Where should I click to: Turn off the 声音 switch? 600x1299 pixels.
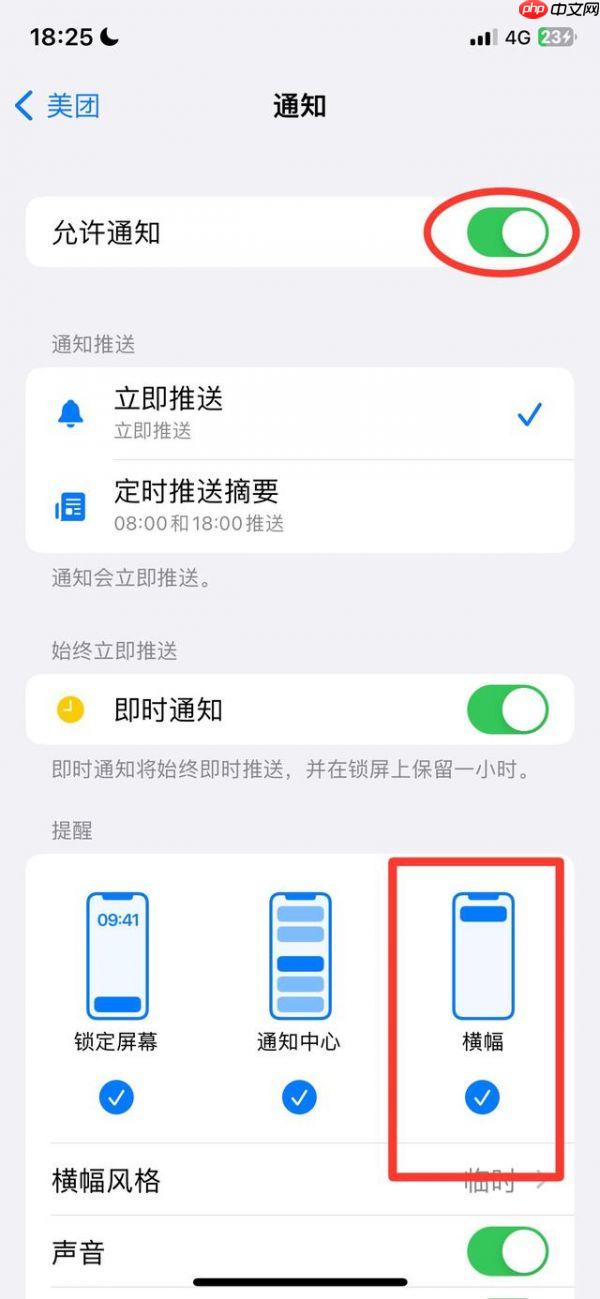pos(507,1252)
